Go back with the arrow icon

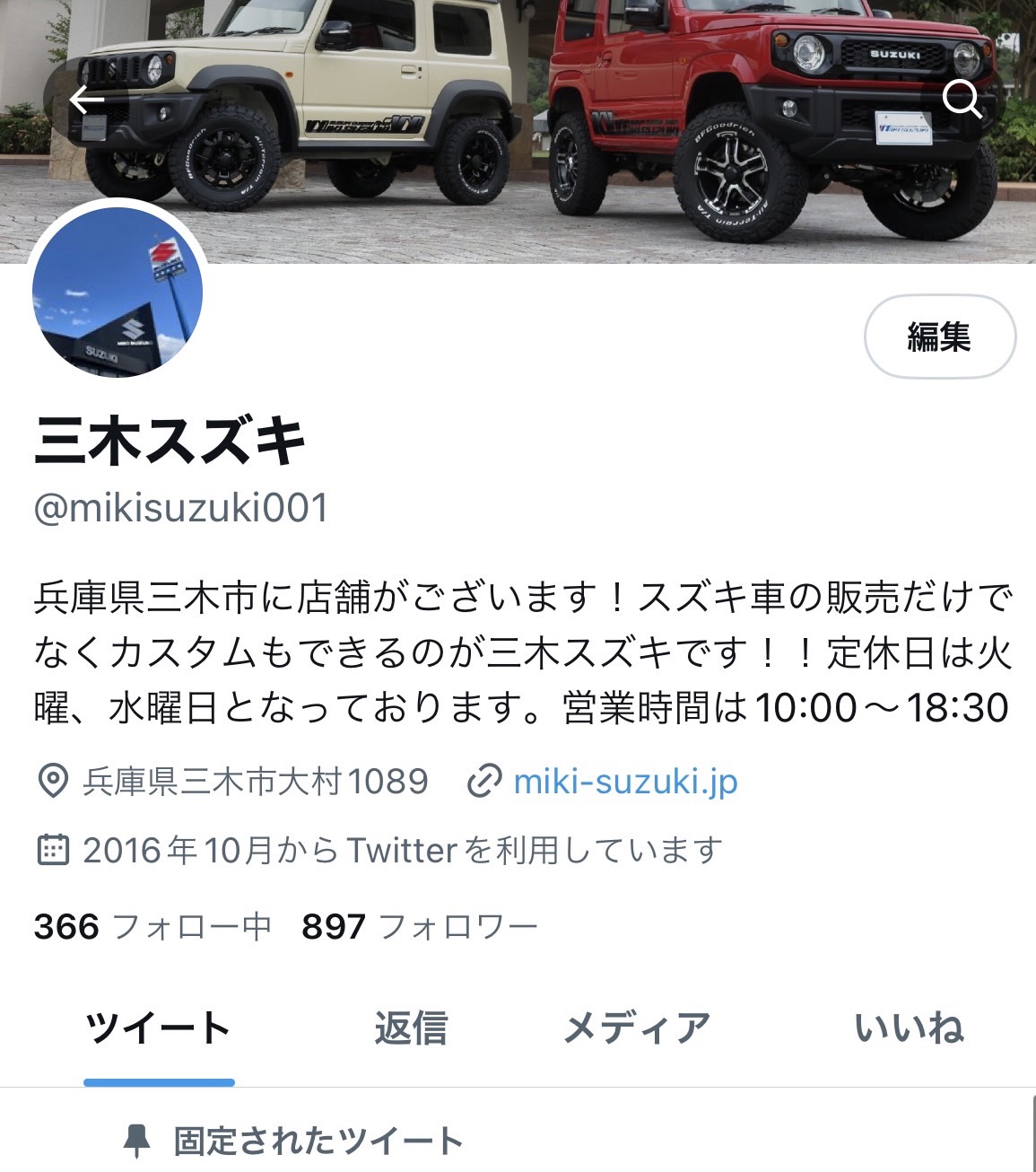(87, 100)
